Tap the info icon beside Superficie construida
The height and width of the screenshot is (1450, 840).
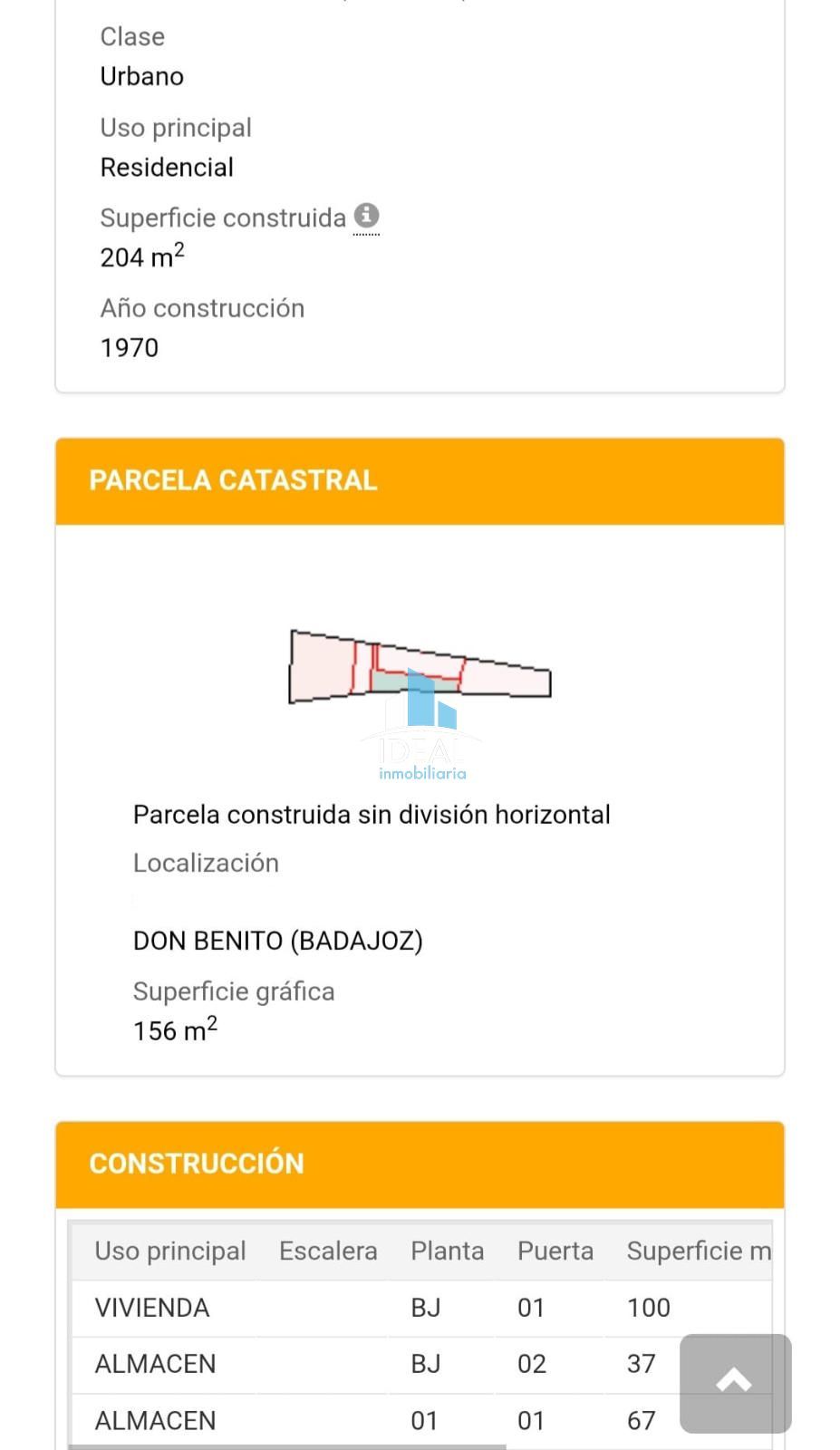366,216
